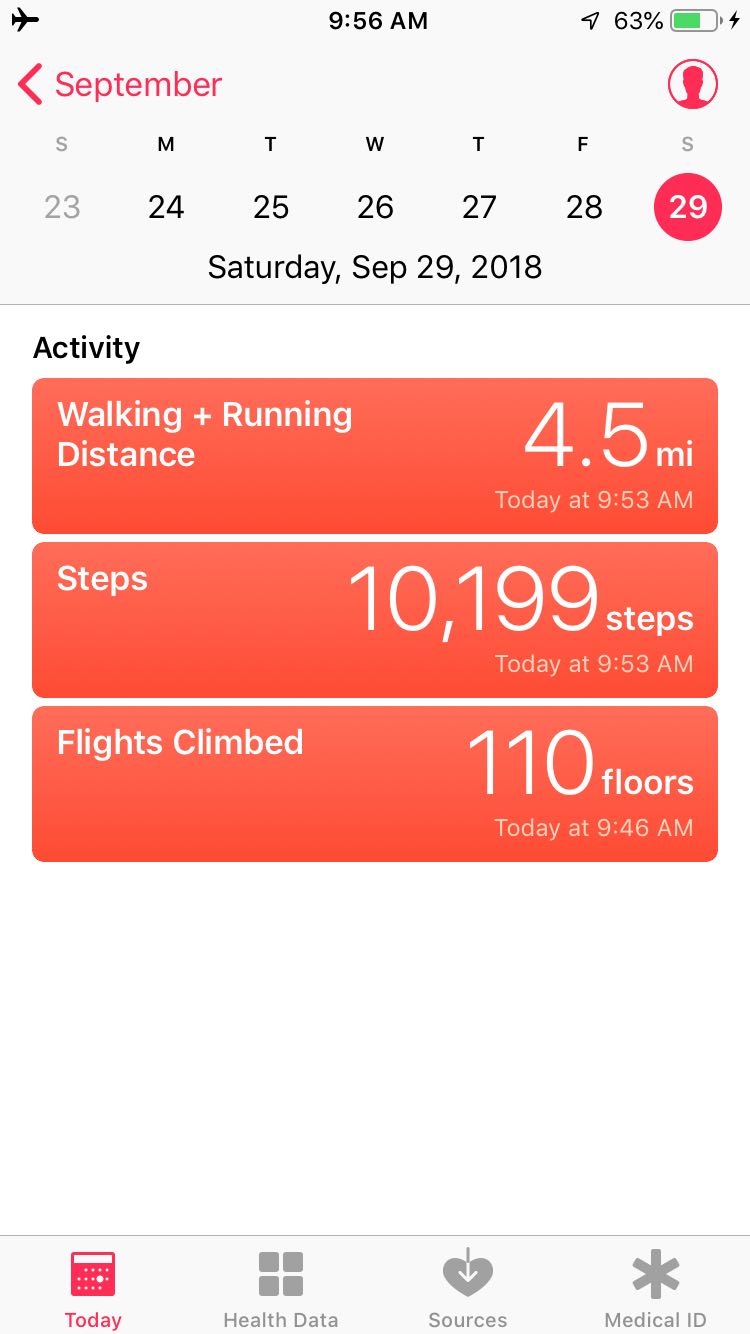The image size is (750, 1334).
Task: Open the profile icon
Action: [693, 84]
